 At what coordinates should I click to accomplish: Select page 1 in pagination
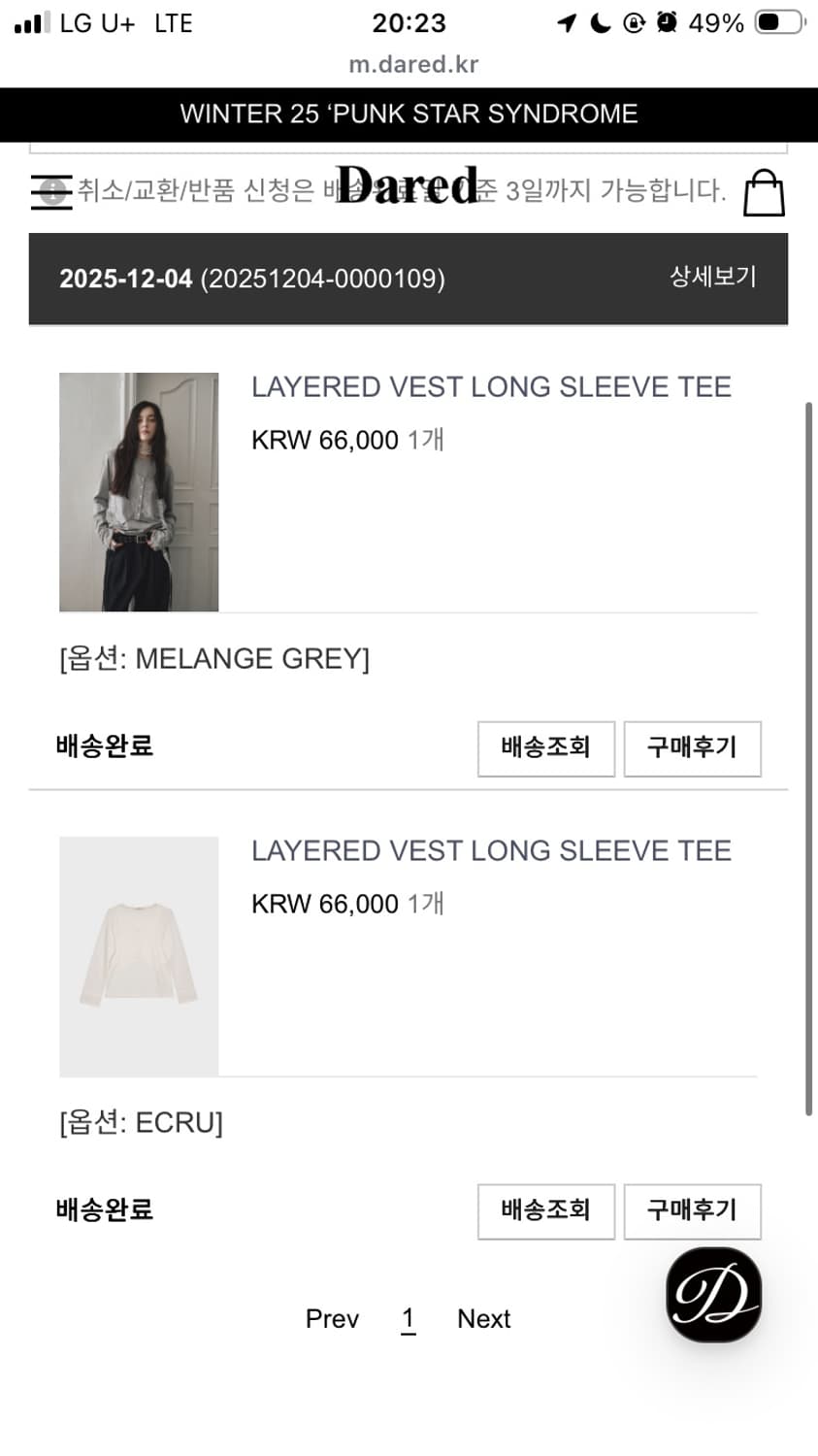408,1318
